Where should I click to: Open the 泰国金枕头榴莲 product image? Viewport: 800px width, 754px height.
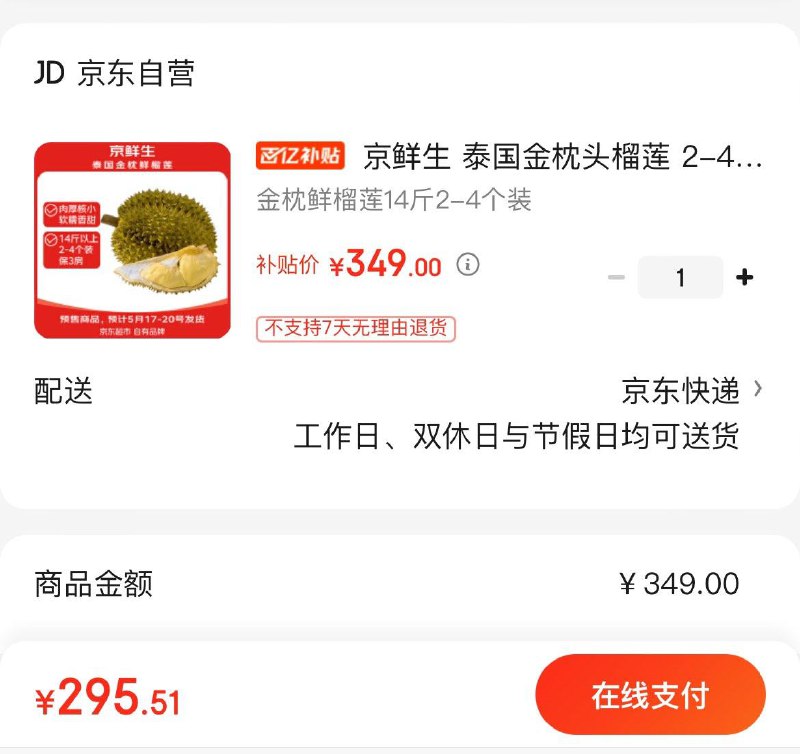pyautogui.click(x=132, y=240)
